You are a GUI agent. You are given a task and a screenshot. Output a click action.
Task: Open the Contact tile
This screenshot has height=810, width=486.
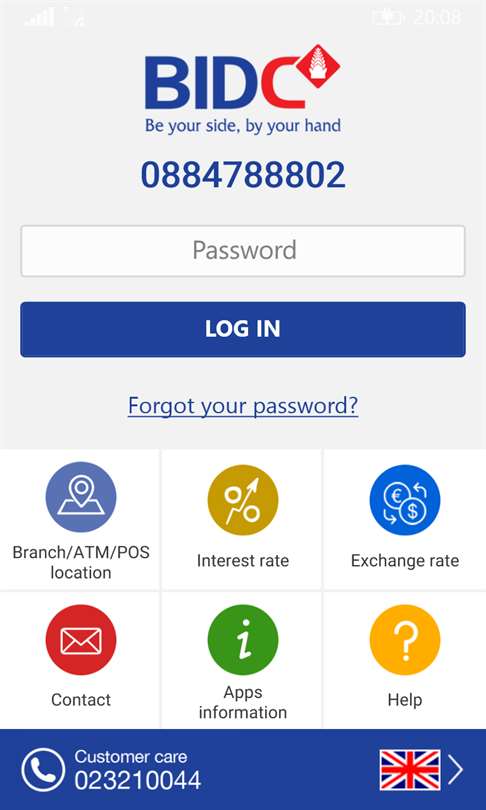(81, 660)
